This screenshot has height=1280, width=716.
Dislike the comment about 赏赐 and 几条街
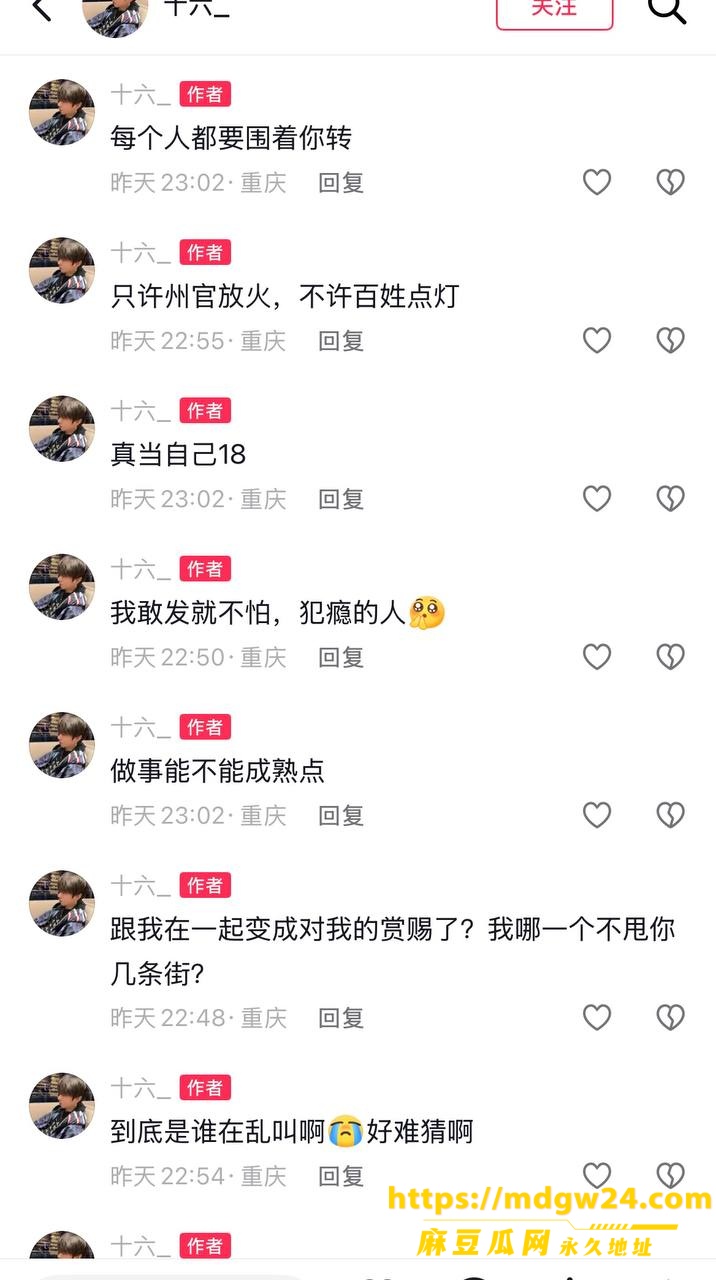click(x=670, y=1017)
